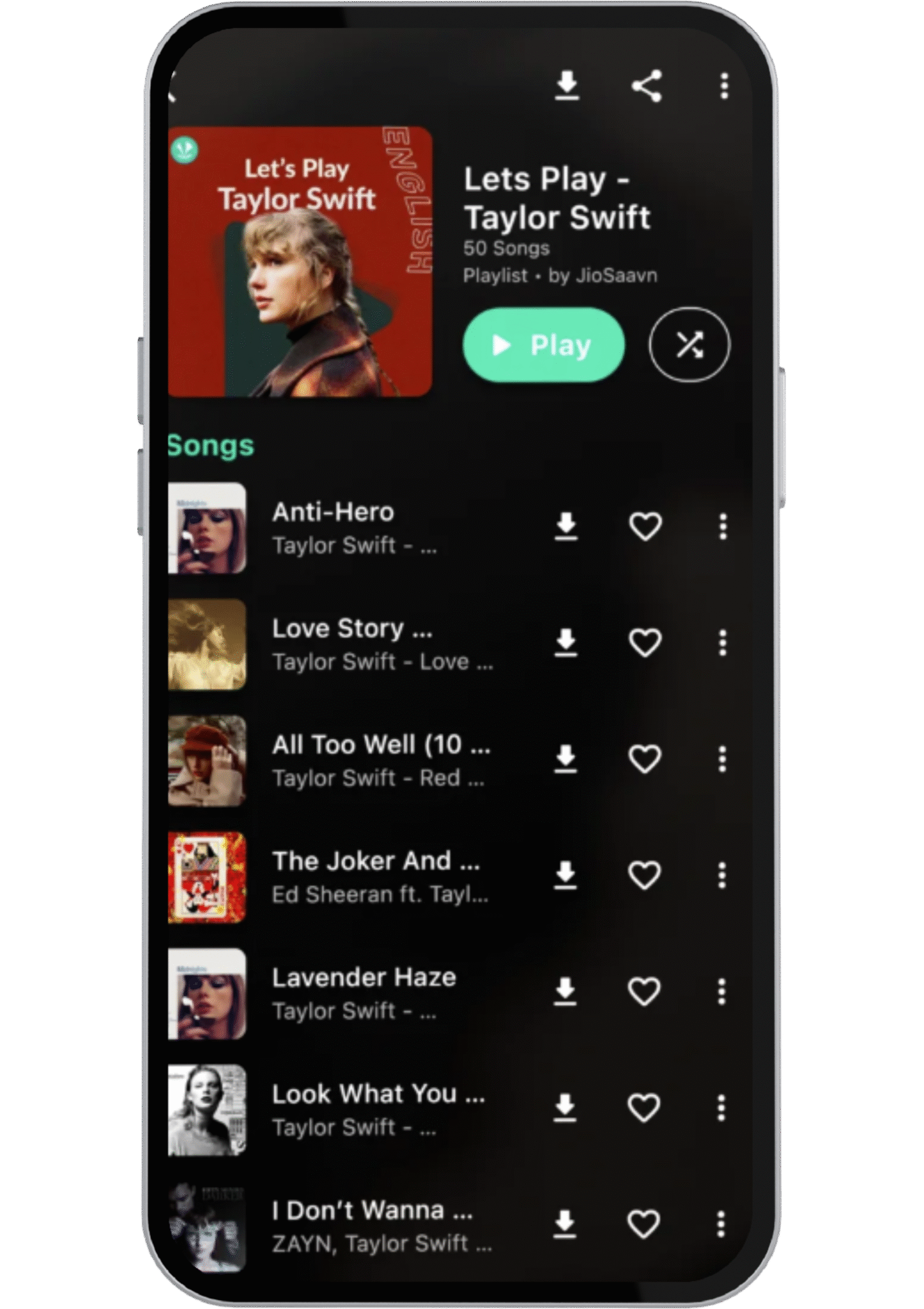
Task: Select the Lavender Haze song row
Action: coord(364,992)
